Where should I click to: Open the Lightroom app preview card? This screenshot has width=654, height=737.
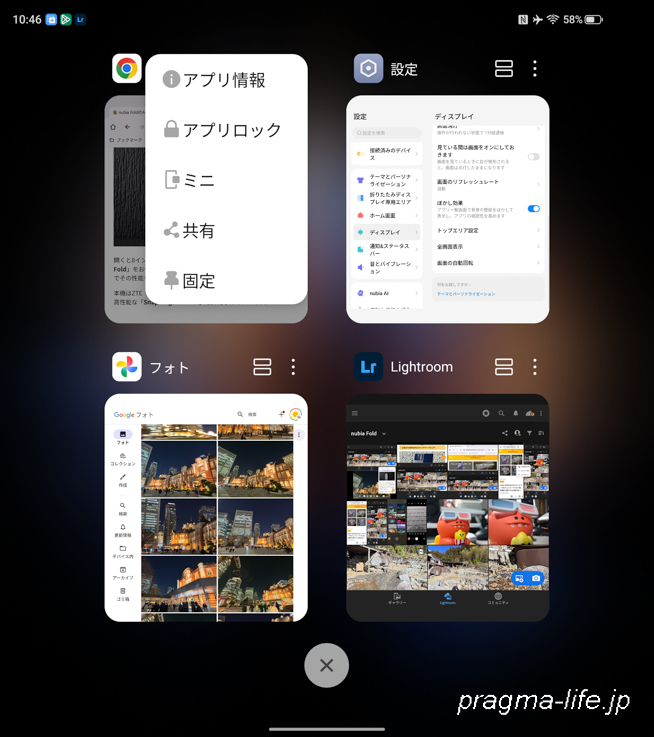447,507
